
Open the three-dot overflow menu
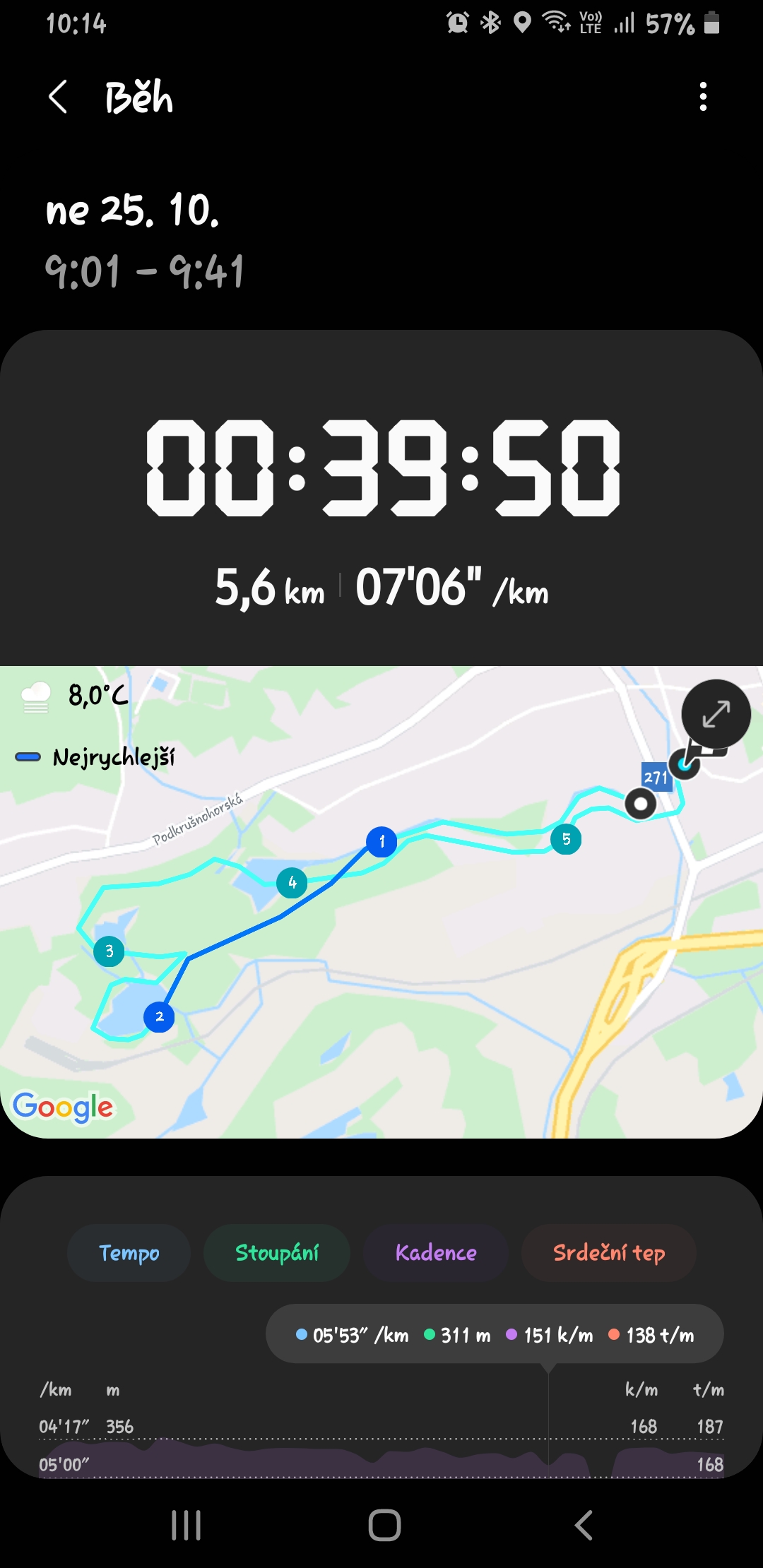click(702, 97)
